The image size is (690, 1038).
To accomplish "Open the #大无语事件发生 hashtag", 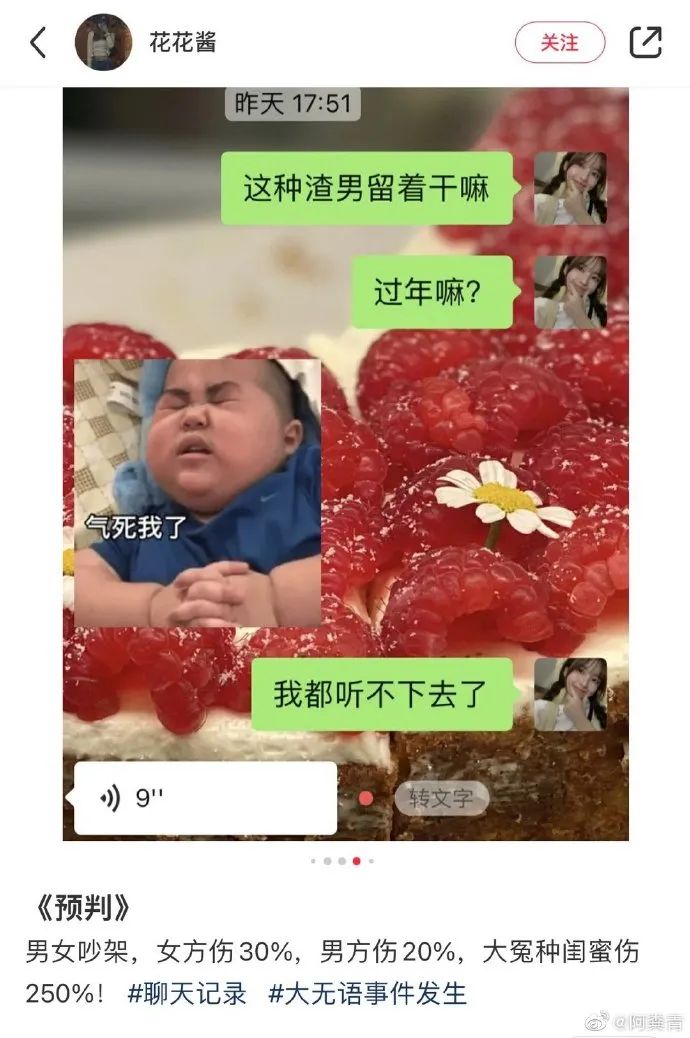I will coord(367,994).
